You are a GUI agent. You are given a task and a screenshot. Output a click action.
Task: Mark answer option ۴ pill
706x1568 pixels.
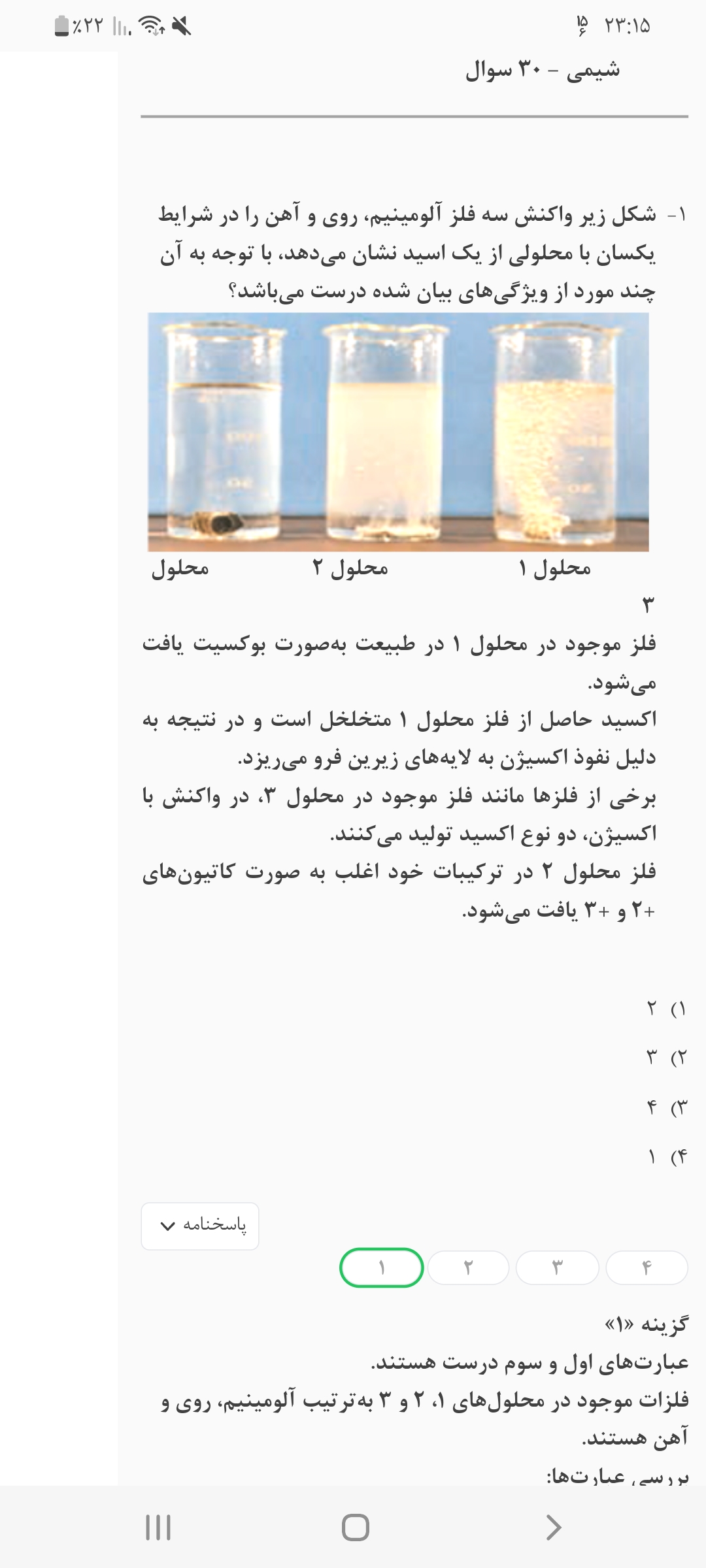[647, 1267]
